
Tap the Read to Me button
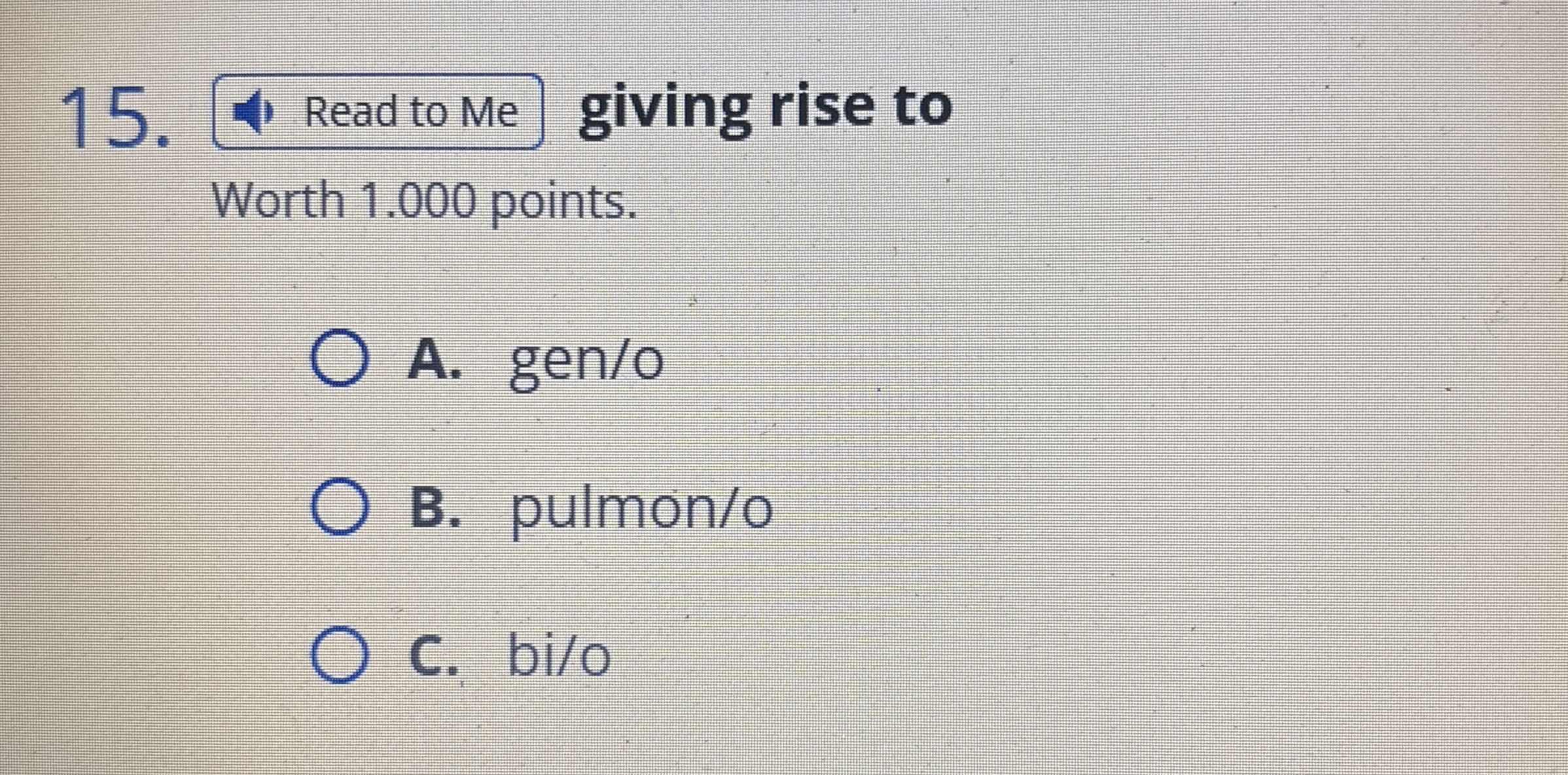(378, 112)
